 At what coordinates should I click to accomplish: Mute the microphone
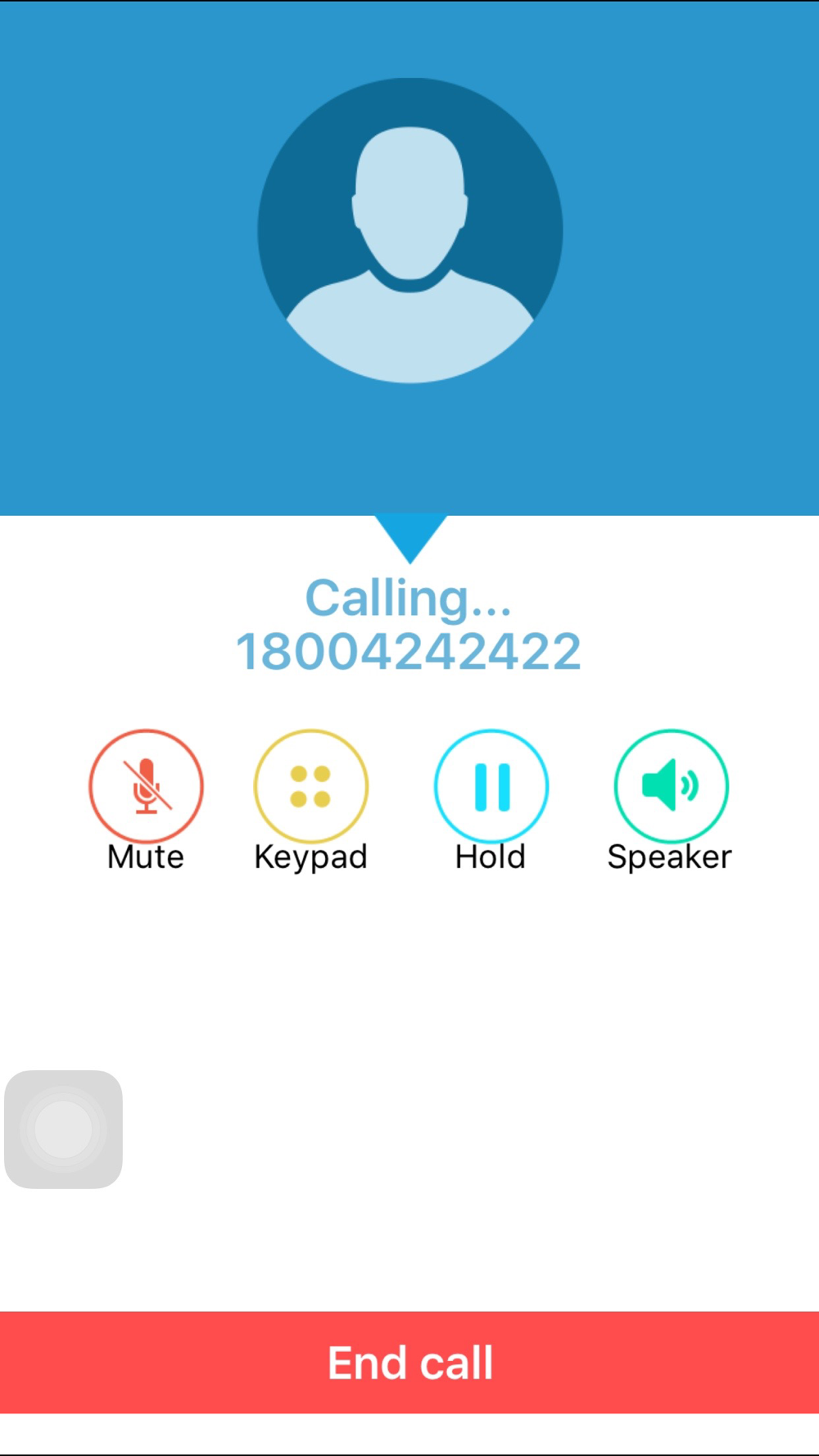click(146, 786)
